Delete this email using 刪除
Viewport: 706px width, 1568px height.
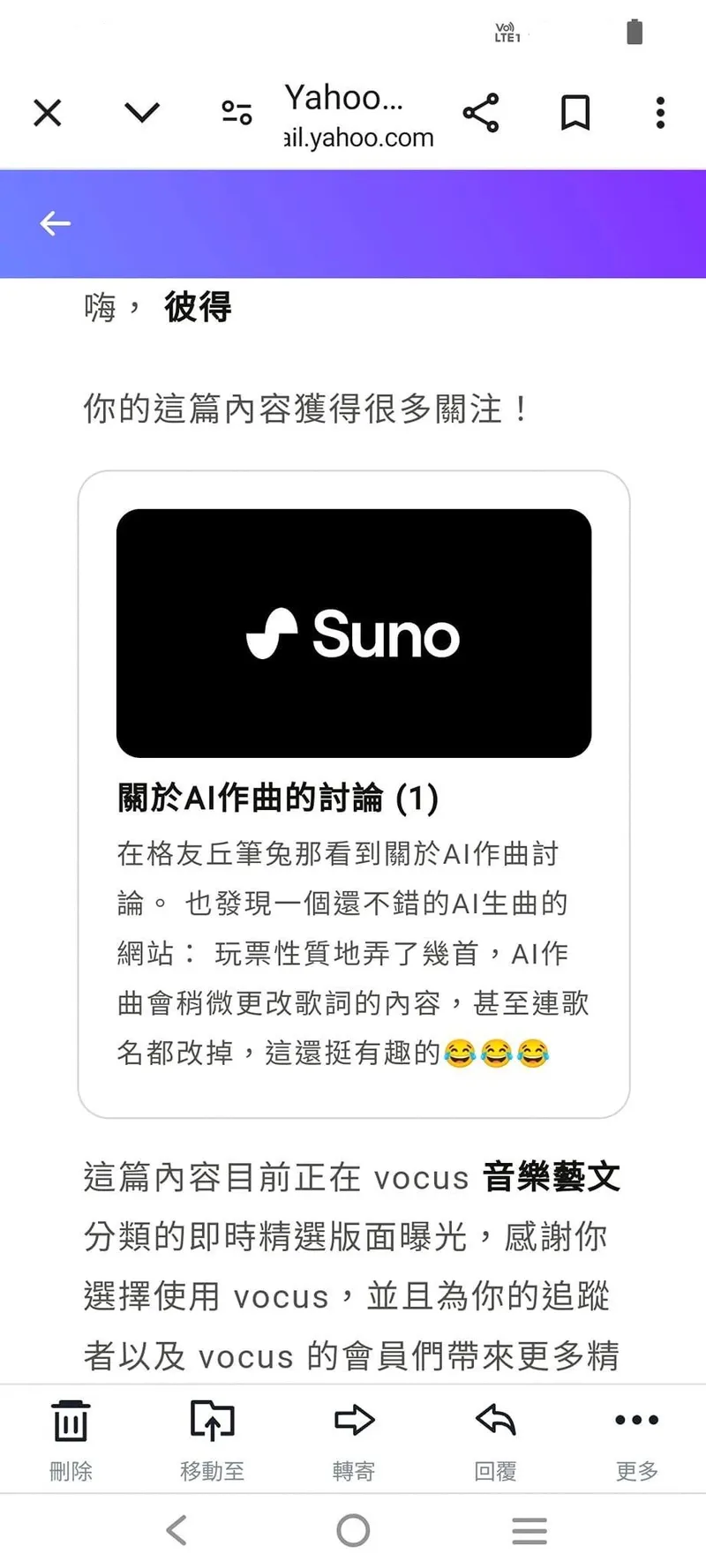(71, 1437)
